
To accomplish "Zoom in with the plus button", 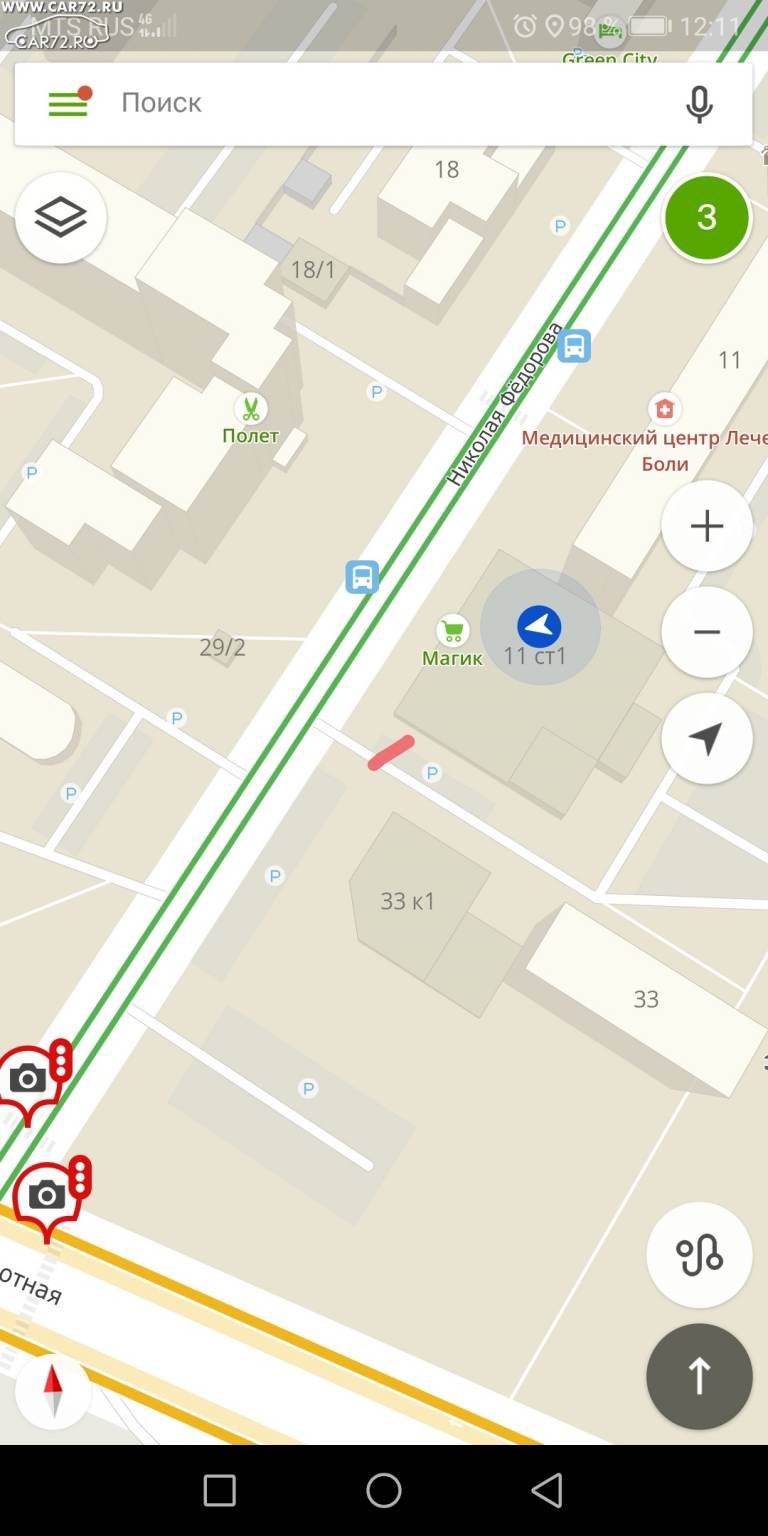I will point(707,526).
